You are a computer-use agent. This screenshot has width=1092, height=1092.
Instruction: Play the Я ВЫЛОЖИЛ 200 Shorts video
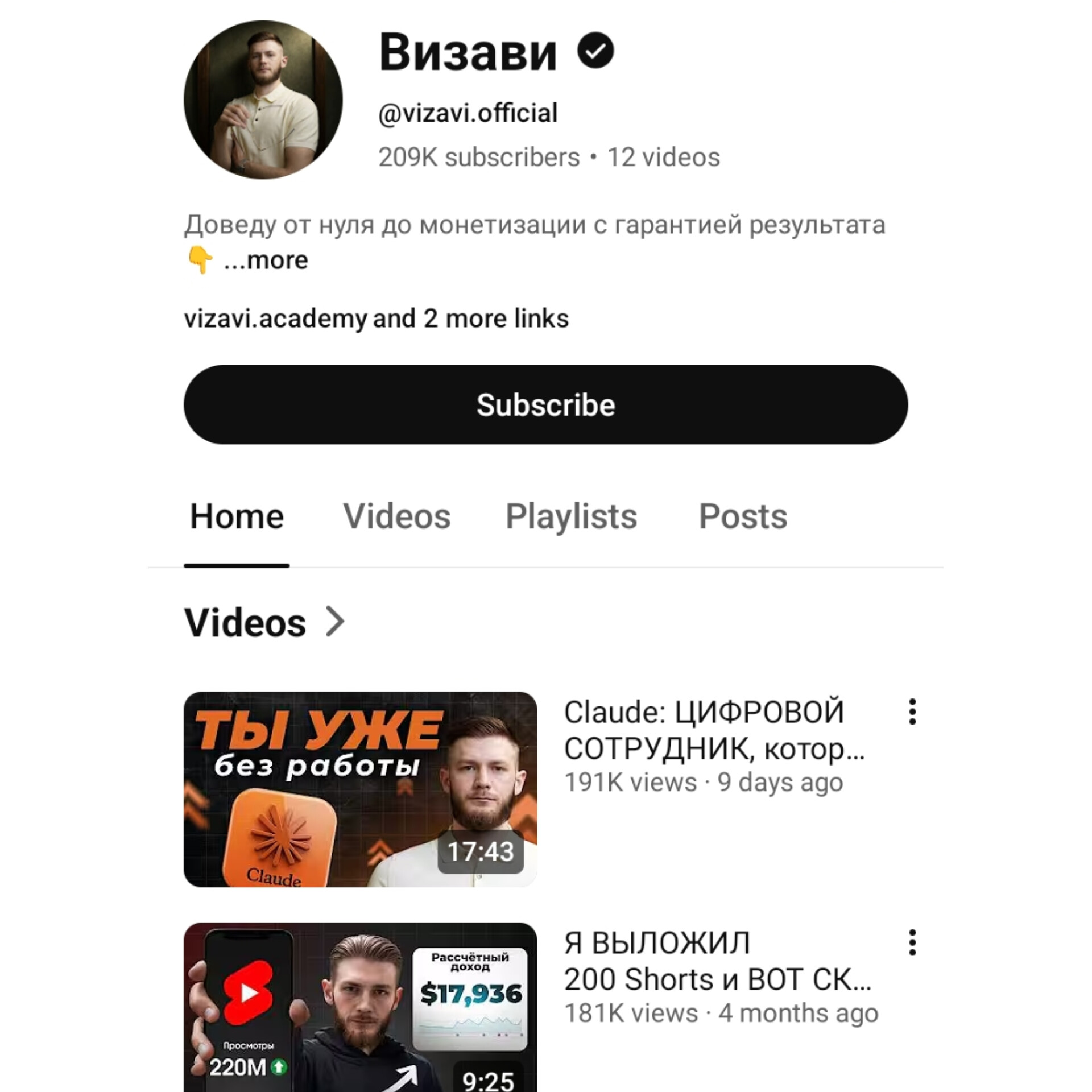(360, 1007)
